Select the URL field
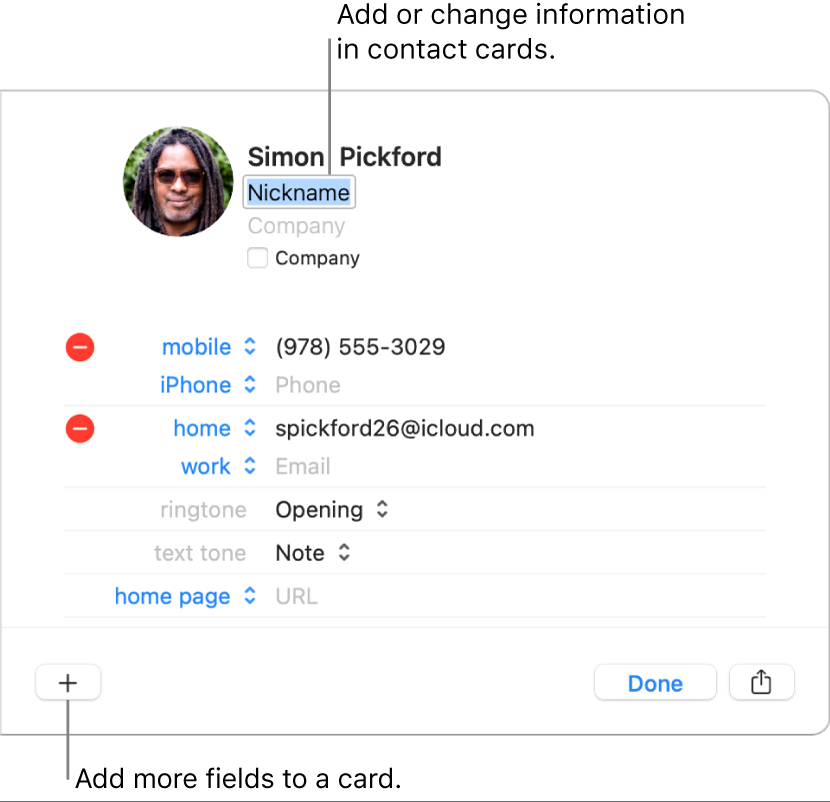Image resolution: width=830 pixels, height=802 pixels. tap(297, 597)
